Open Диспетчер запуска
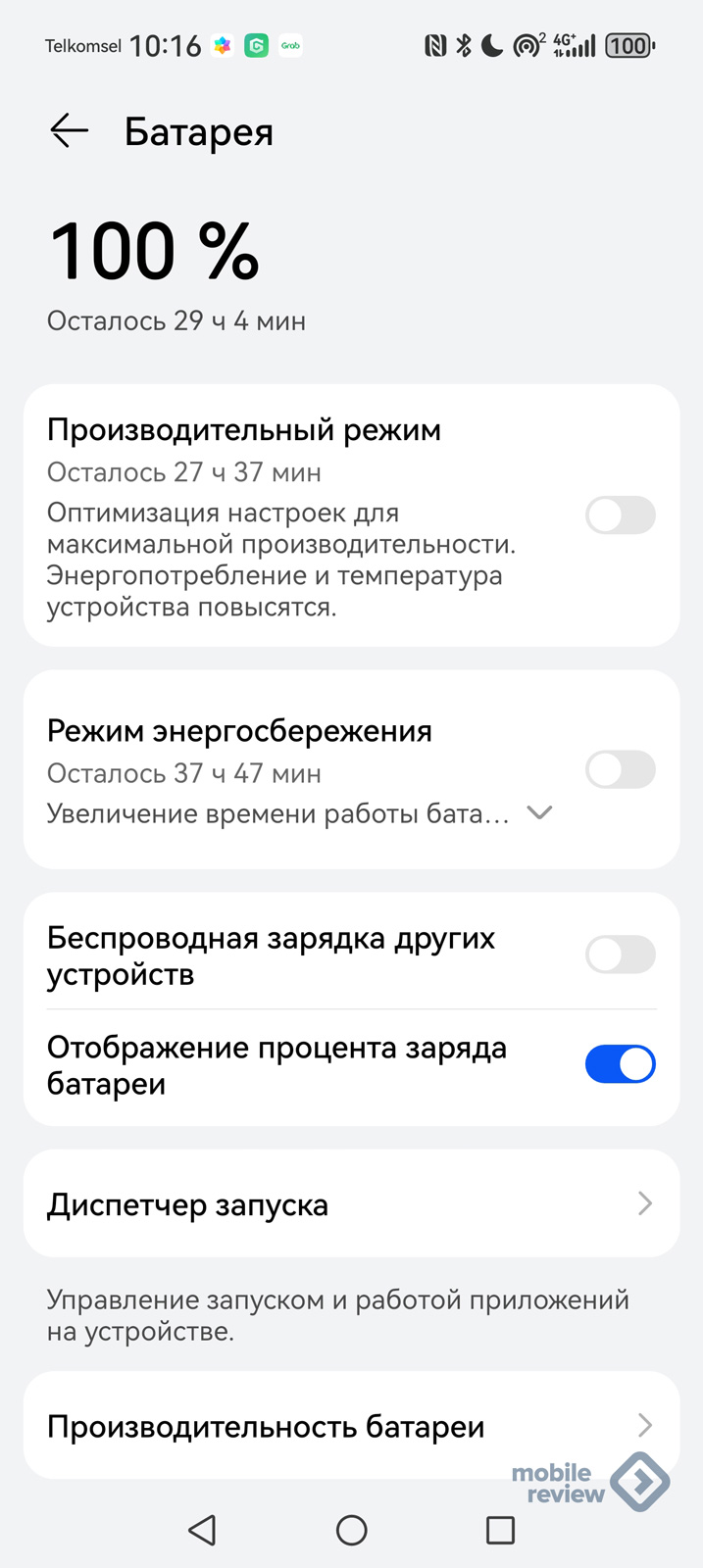The height and width of the screenshot is (1568, 703). click(x=351, y=1204)
